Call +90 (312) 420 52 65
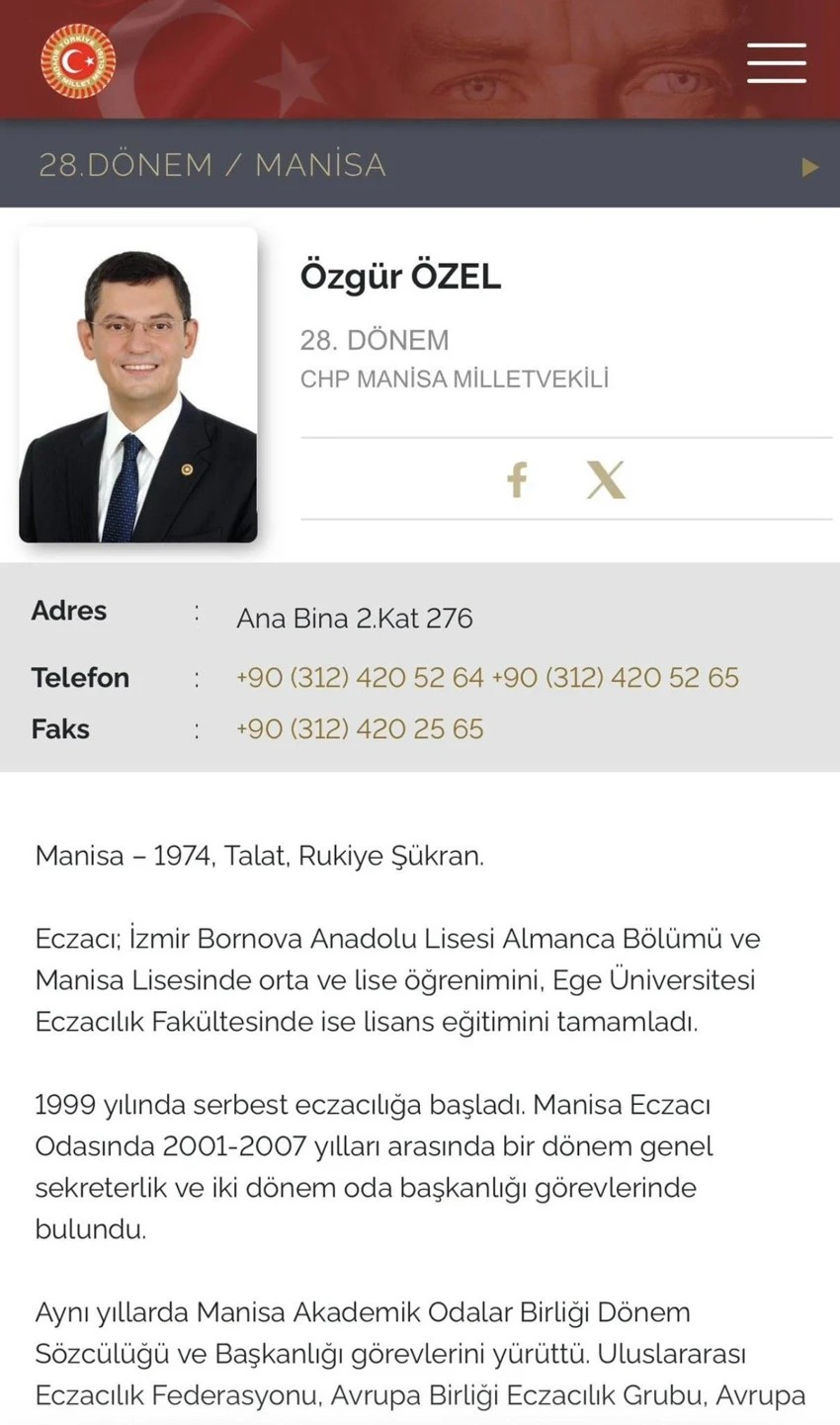 pos(615,678)
